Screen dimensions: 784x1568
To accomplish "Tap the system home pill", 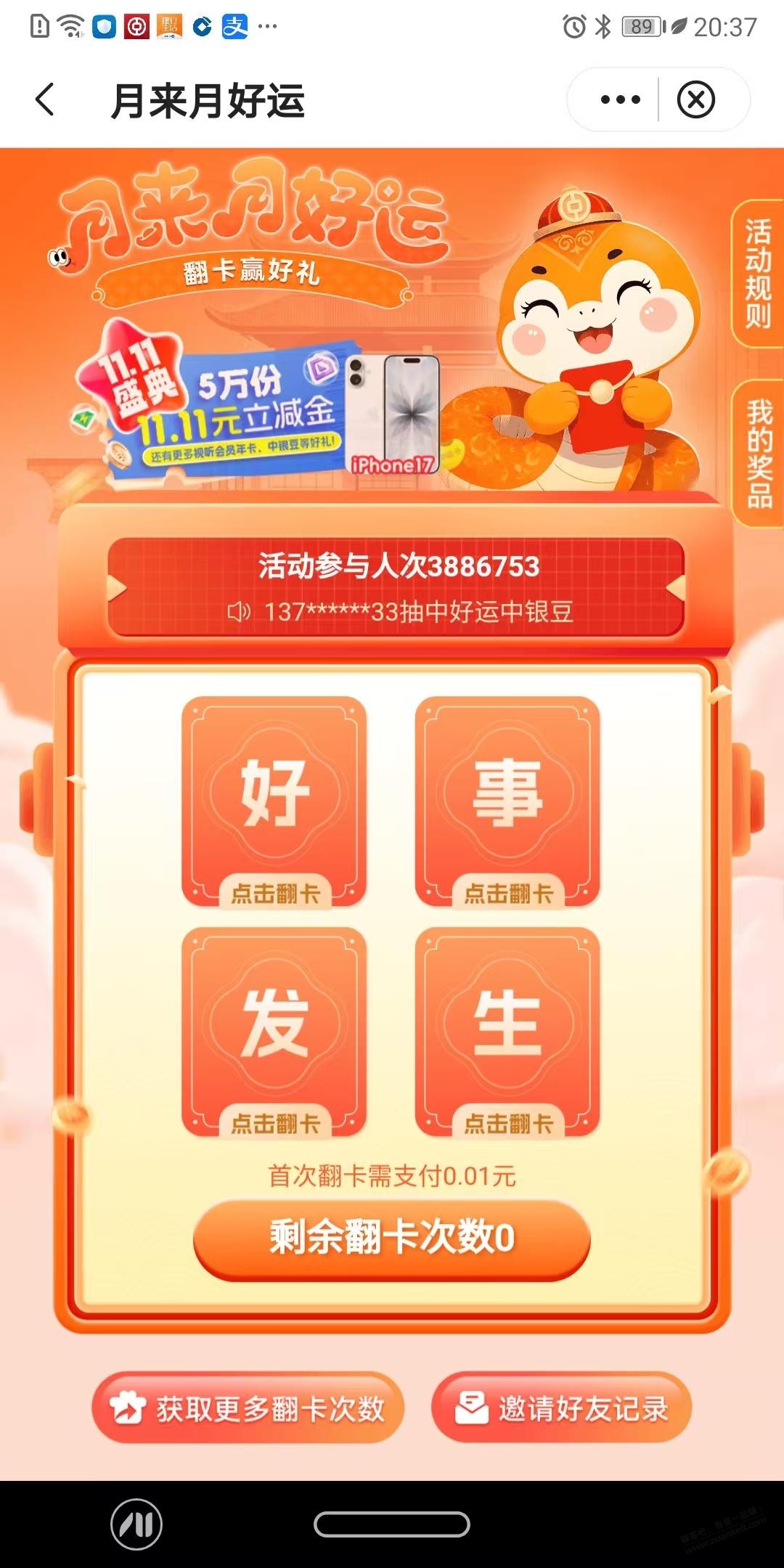I will click(x=392, y=1524).
